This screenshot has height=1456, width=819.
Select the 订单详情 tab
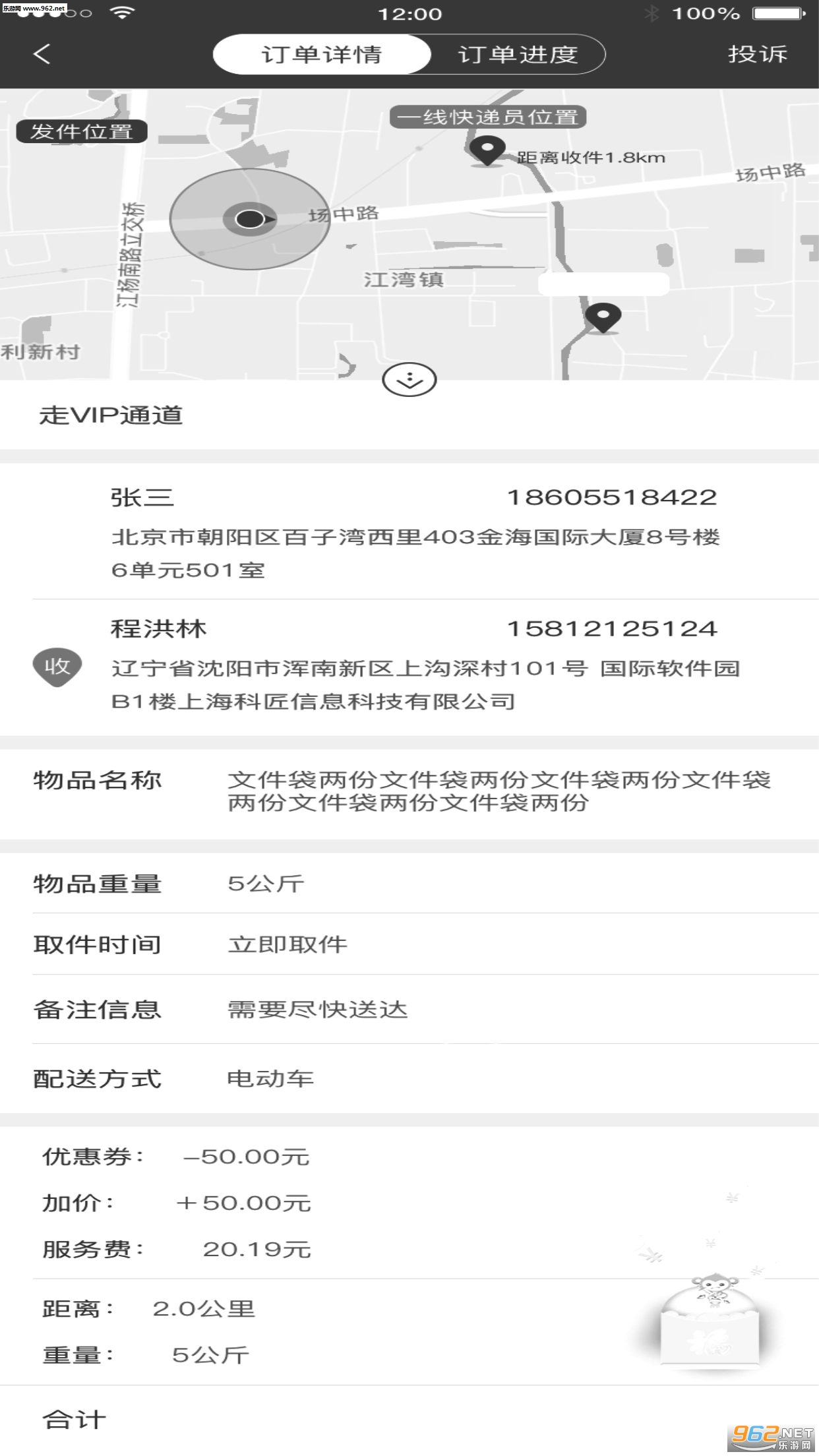322,54
